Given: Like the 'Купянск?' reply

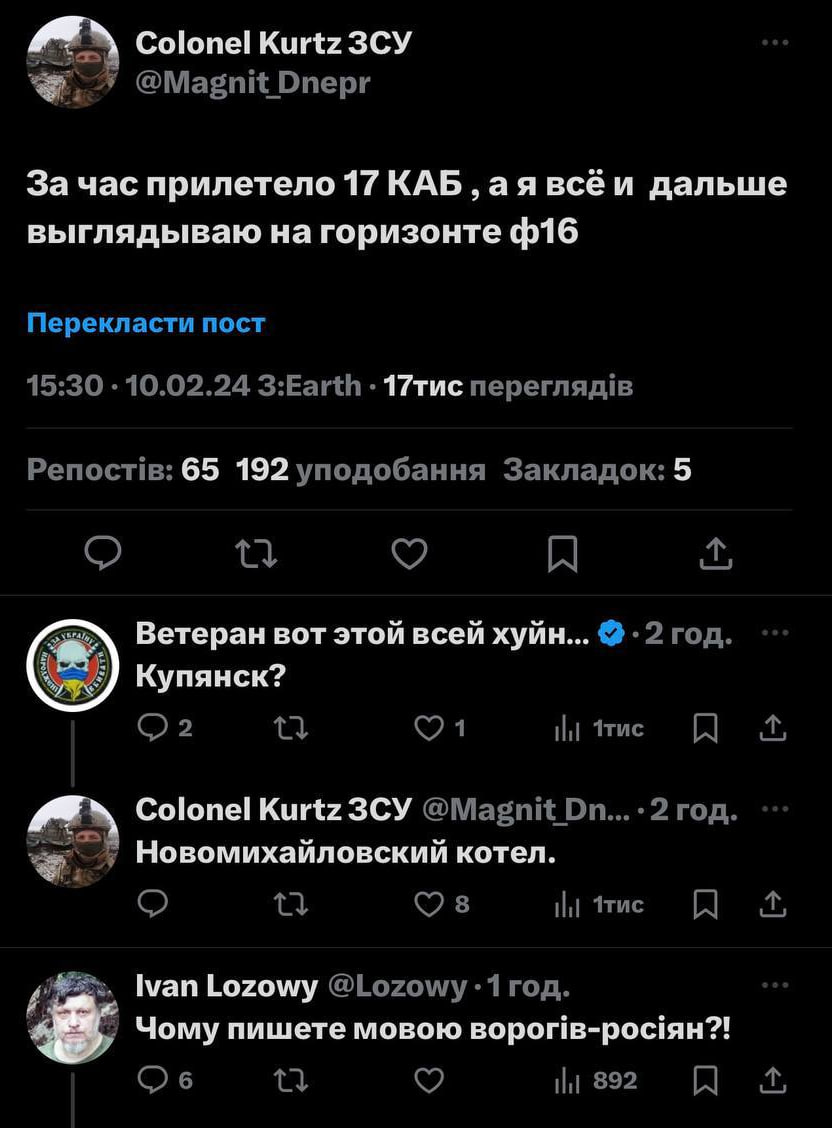Looking at the screenshot, I should [x=430, y=730].
